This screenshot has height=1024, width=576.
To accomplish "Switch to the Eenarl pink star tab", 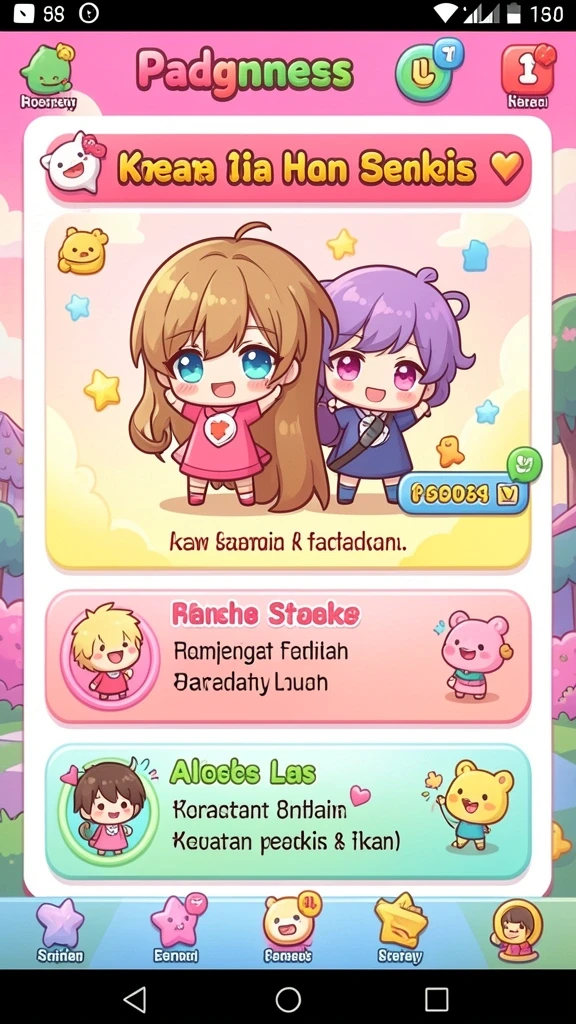I will point(176,930).
